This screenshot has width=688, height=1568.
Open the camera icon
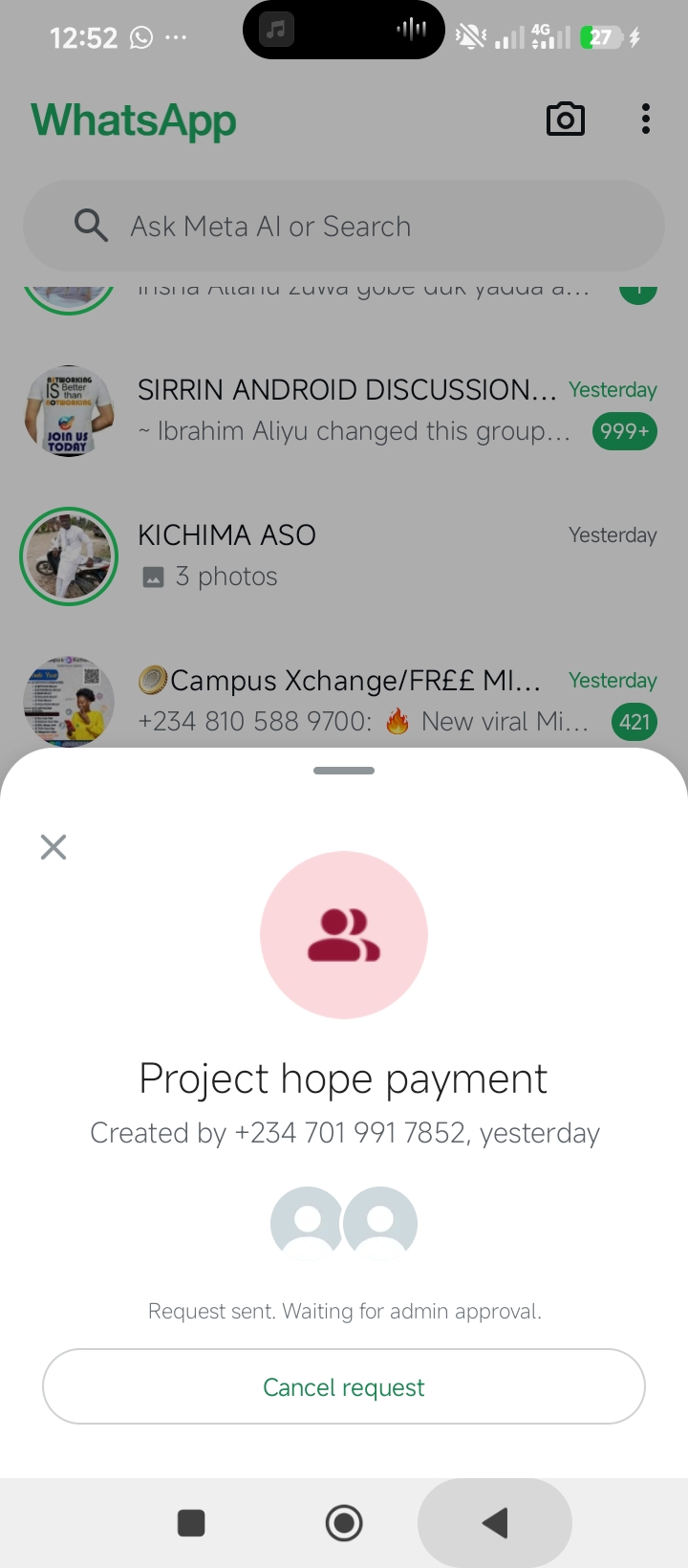point(565,120)
